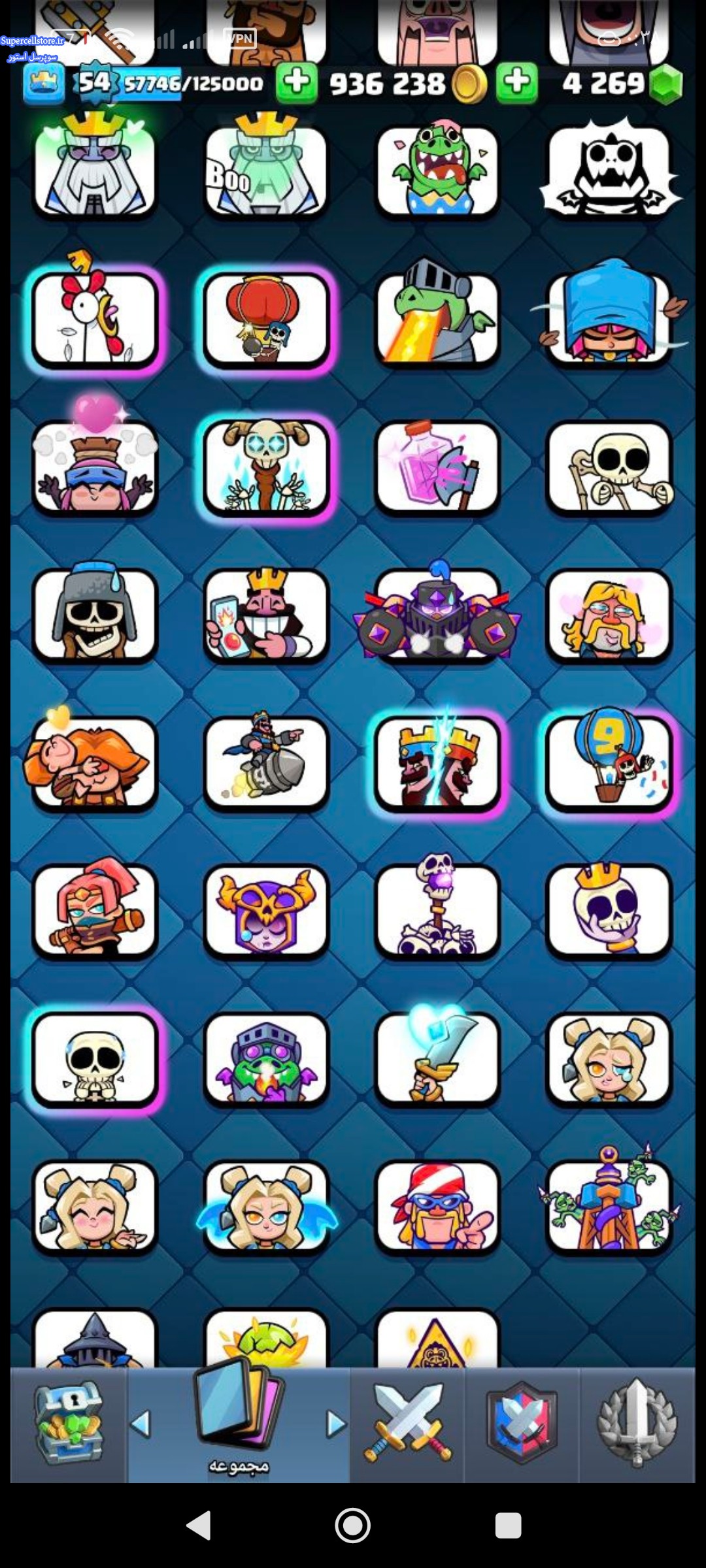This screenshot has width=706, height=1568.
Task: Select the king holding a phone emote
Action: tap(266, 615)
